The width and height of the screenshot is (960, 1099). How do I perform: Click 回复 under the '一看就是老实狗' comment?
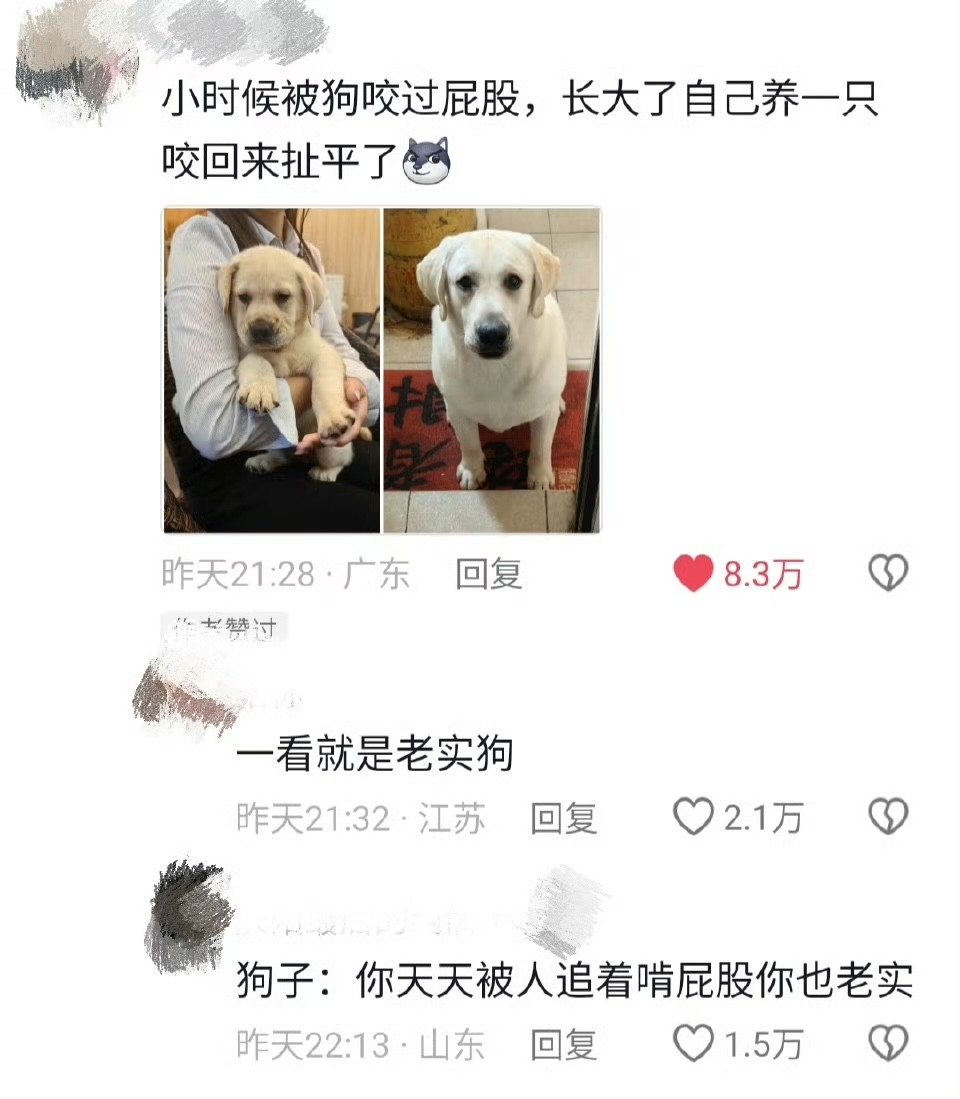point(566,816)
